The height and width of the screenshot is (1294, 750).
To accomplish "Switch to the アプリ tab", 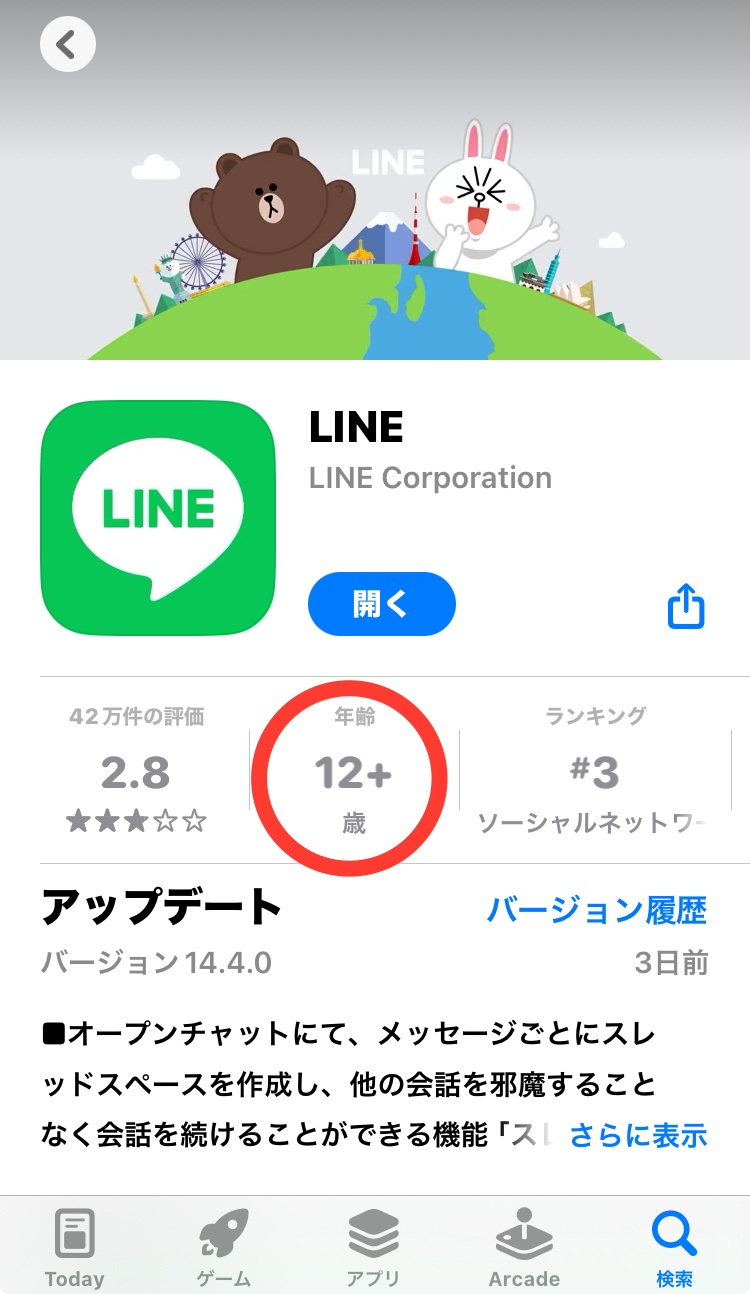I will 374,1246.
